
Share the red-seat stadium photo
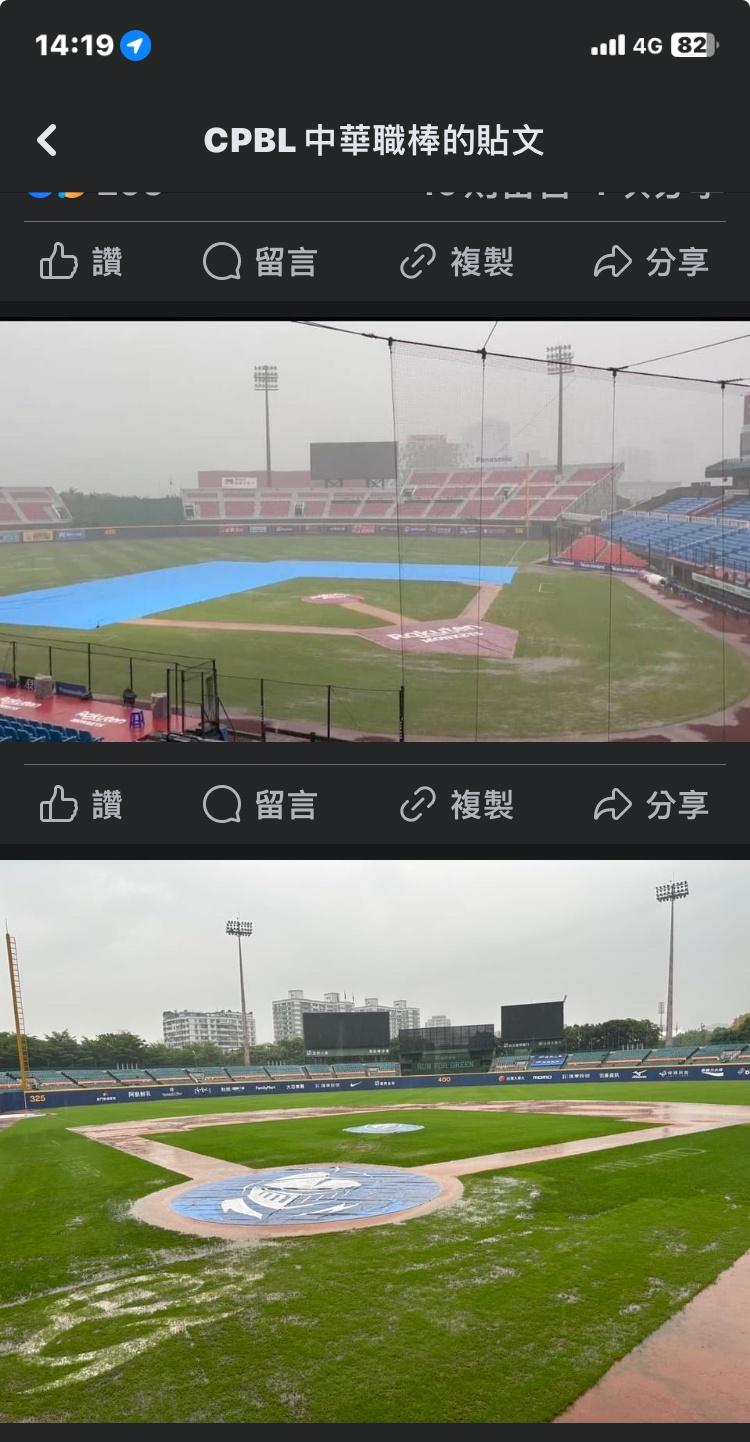pos(651,805)
